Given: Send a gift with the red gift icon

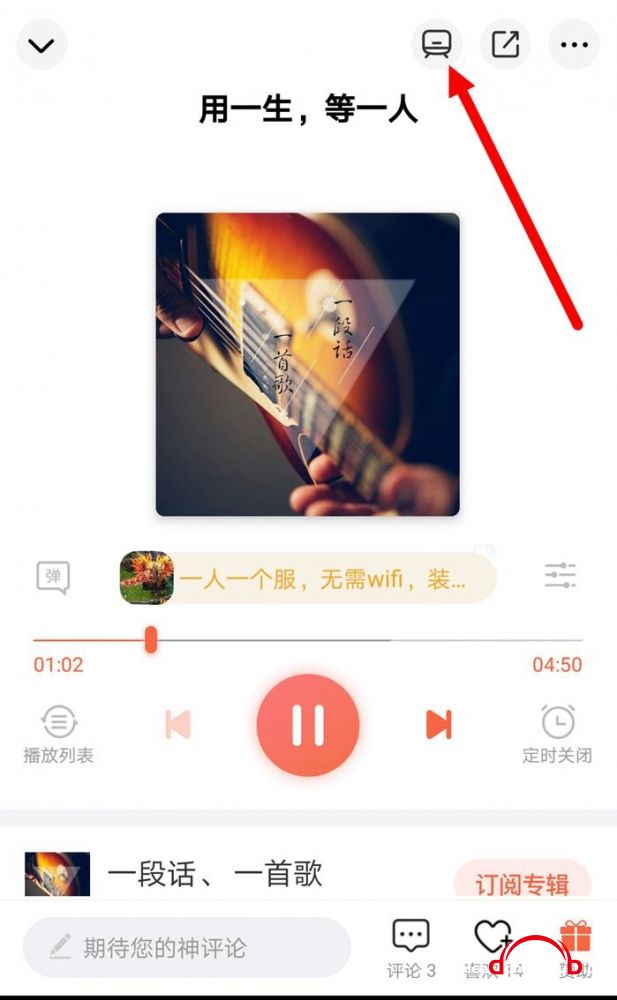Looking at the screenshot, I should (x=575, y=945).
